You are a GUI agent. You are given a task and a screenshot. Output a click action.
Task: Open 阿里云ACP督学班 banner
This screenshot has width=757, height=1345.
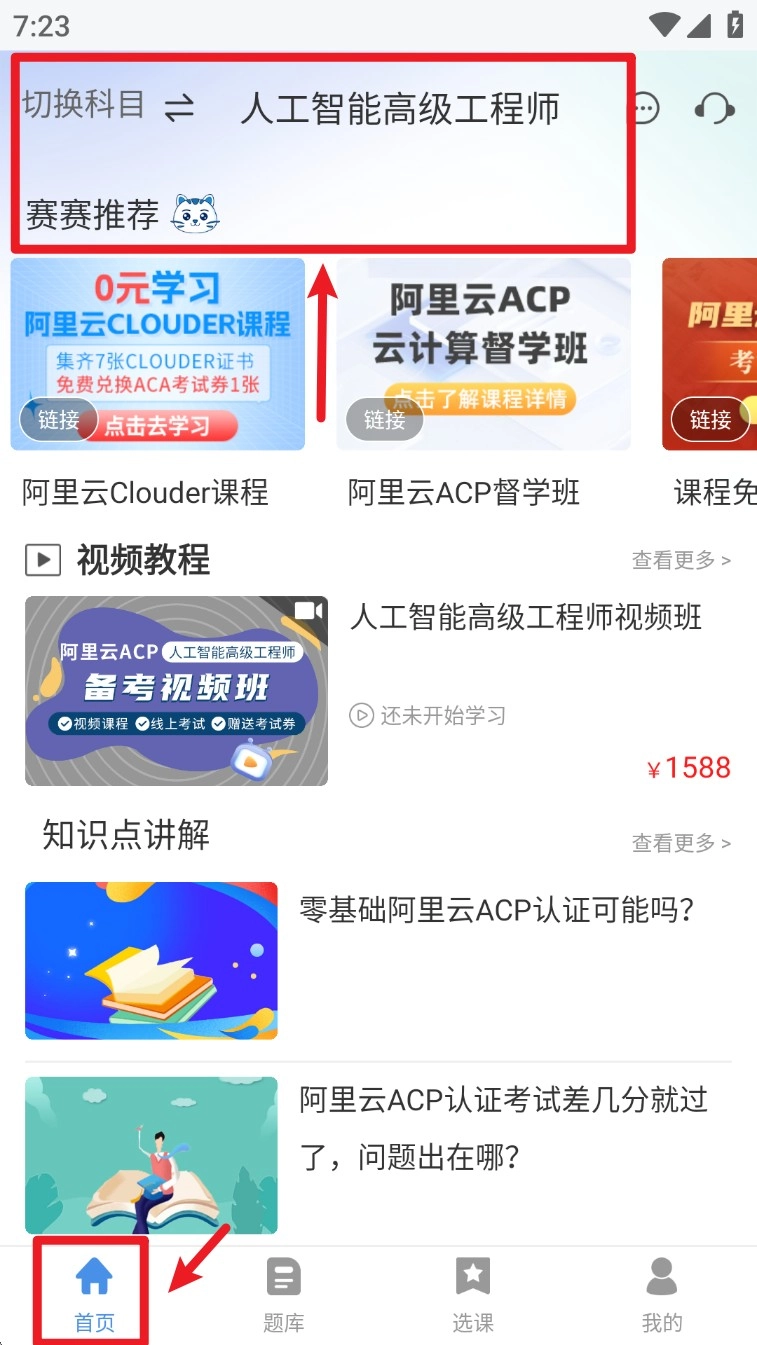point(484,355)
